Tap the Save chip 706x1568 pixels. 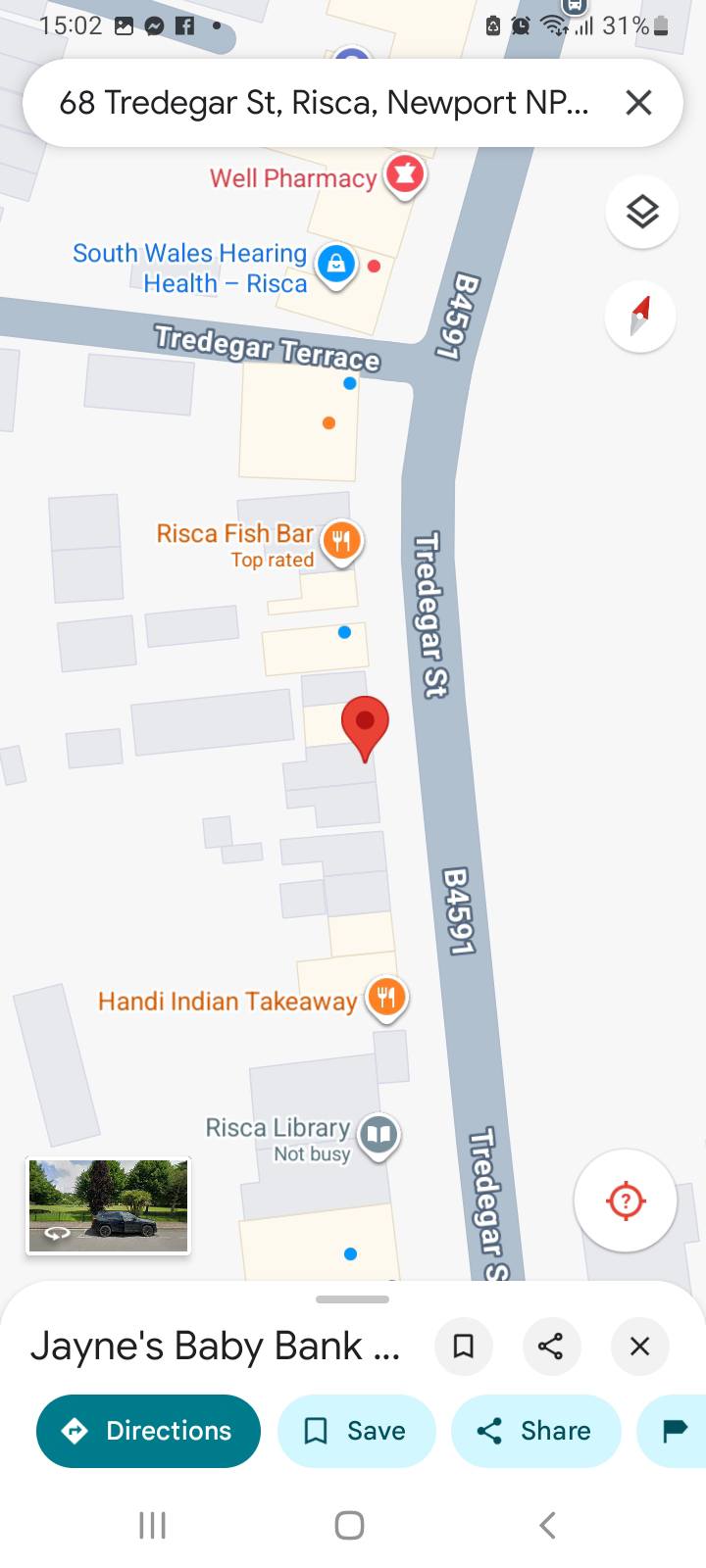(x=356, y=1431)
